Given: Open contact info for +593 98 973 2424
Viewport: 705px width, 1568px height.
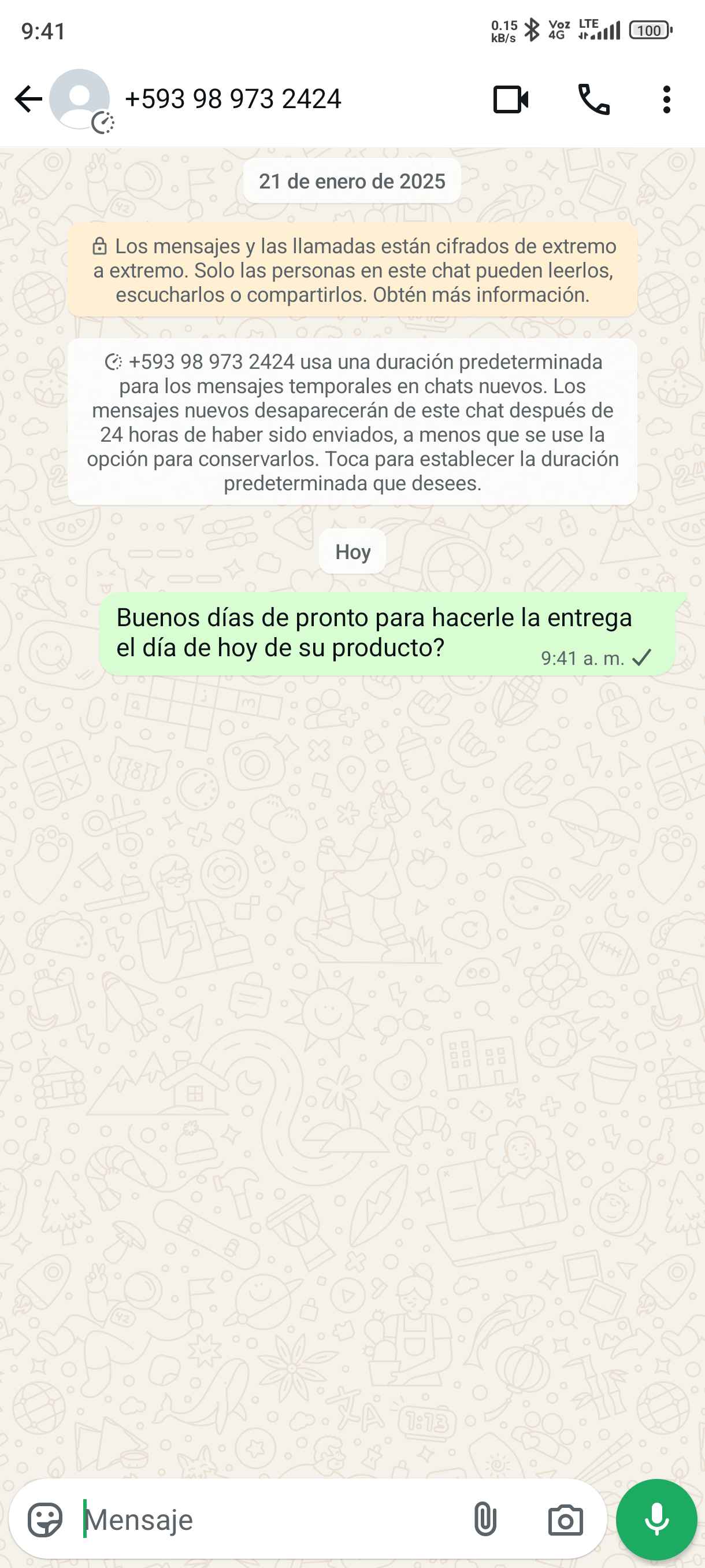Looking at the screenshot, I should (232, 99).
